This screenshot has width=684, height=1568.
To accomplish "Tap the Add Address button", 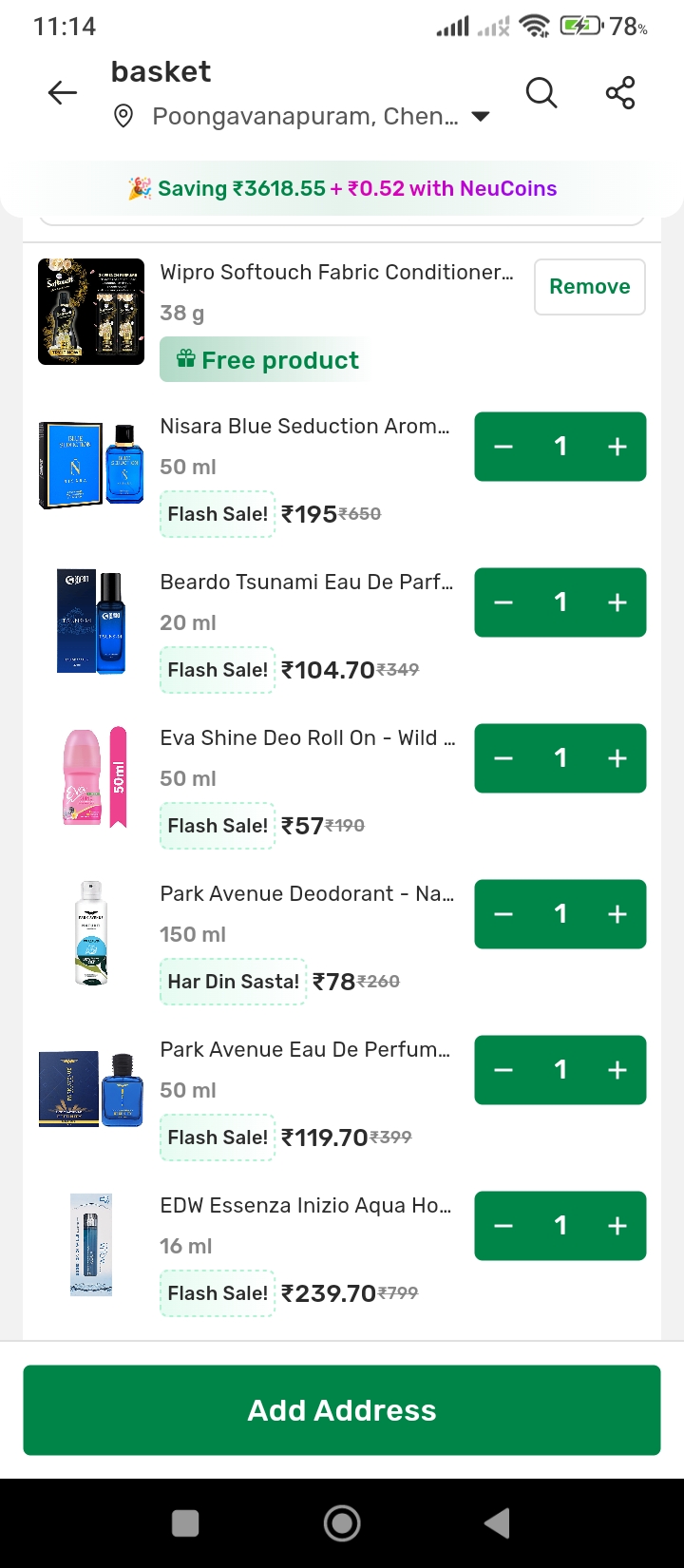I will click(x=342, y=1410).
